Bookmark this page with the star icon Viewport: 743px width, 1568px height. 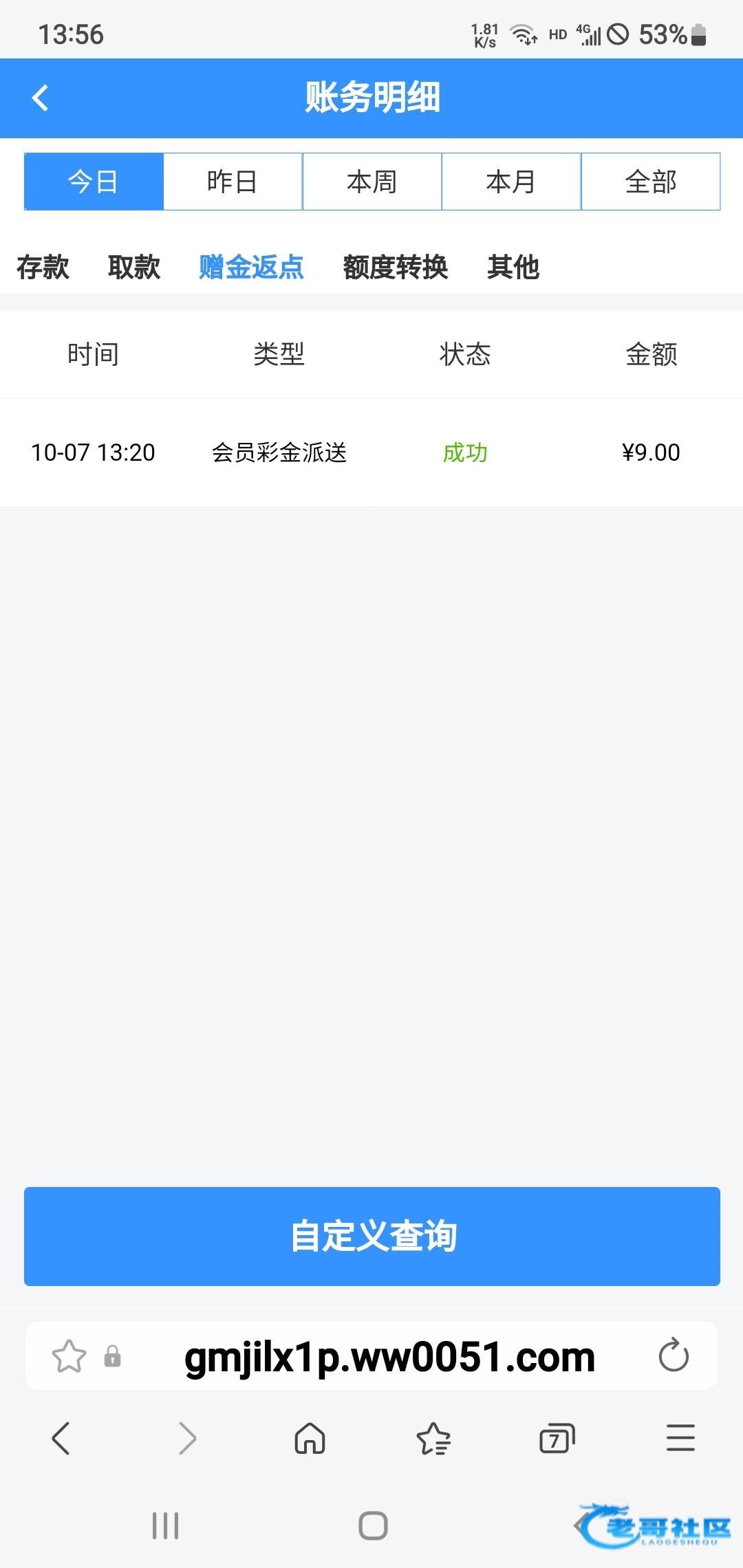(x=69, y=1356)
